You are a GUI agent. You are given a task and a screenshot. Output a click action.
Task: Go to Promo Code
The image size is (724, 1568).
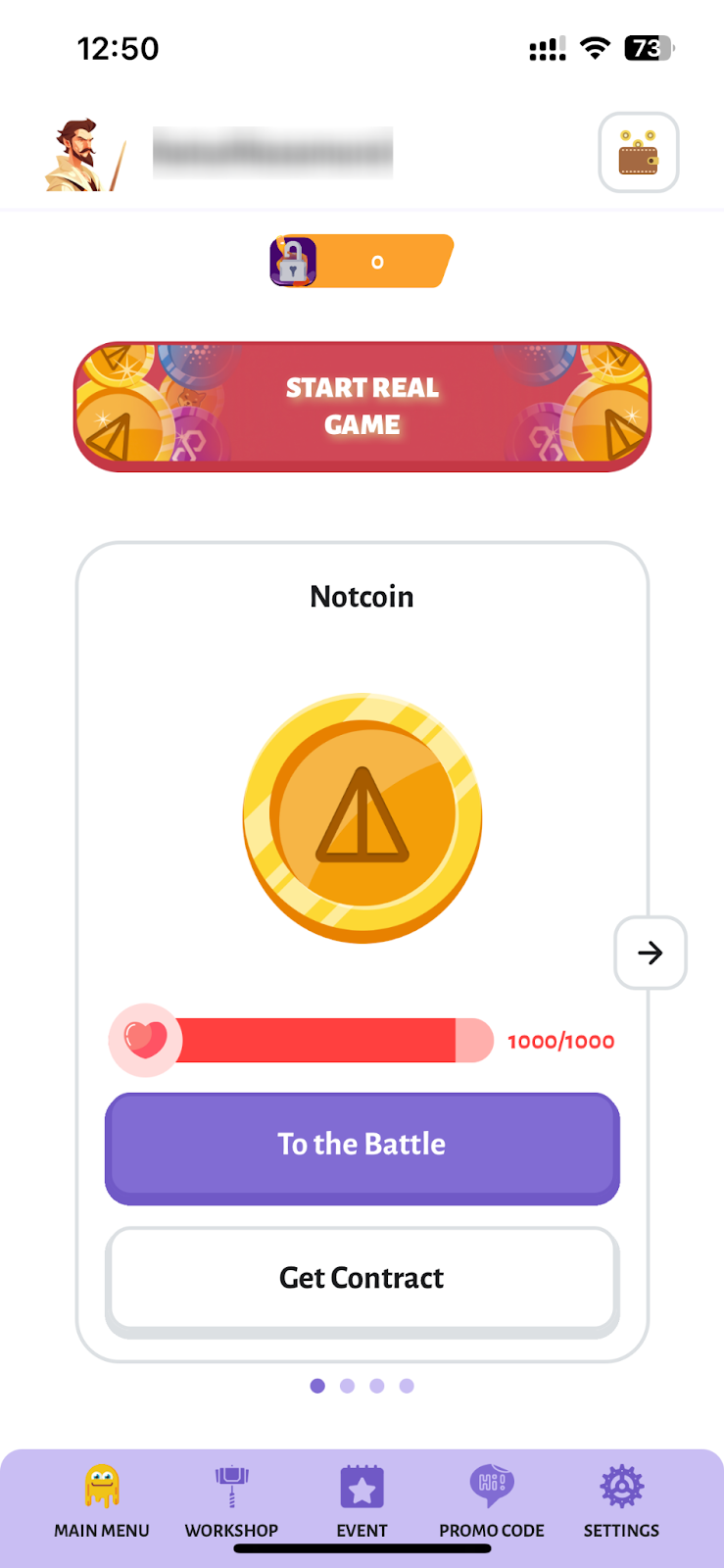tap(492, 1501)
